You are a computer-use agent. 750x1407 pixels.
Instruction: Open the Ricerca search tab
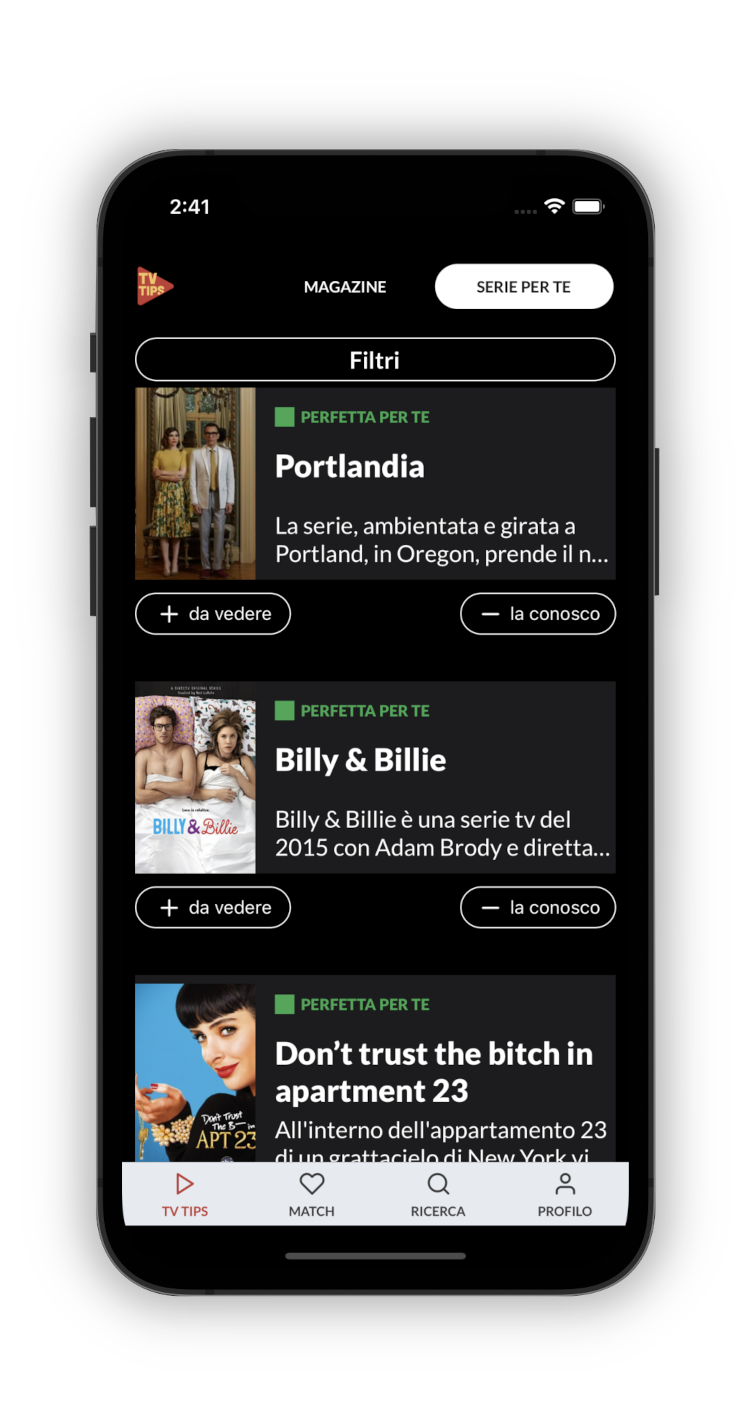438,1195
